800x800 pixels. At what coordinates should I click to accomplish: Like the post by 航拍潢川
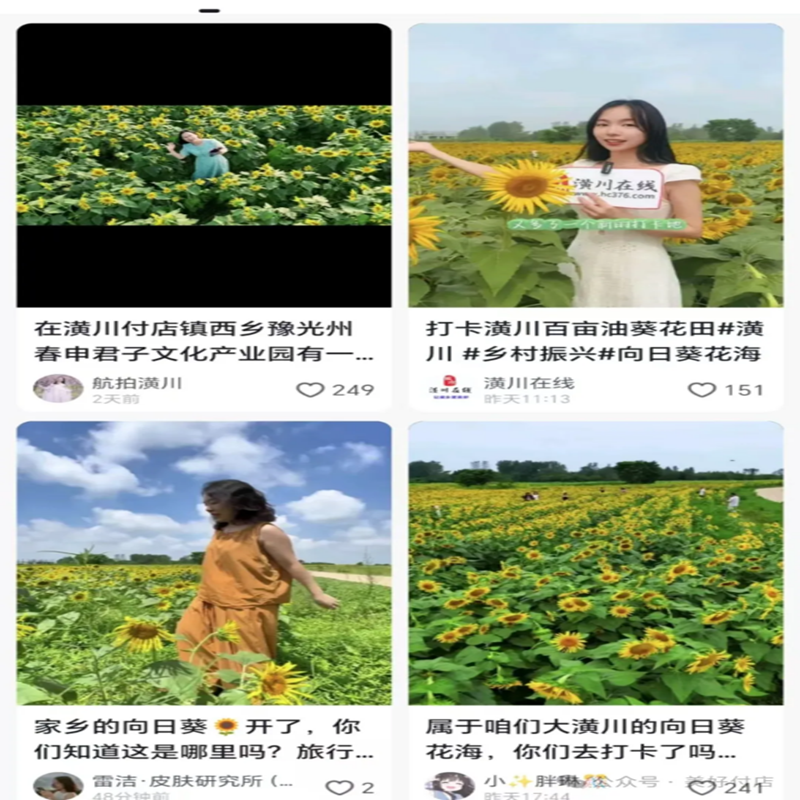click(311, 389)
